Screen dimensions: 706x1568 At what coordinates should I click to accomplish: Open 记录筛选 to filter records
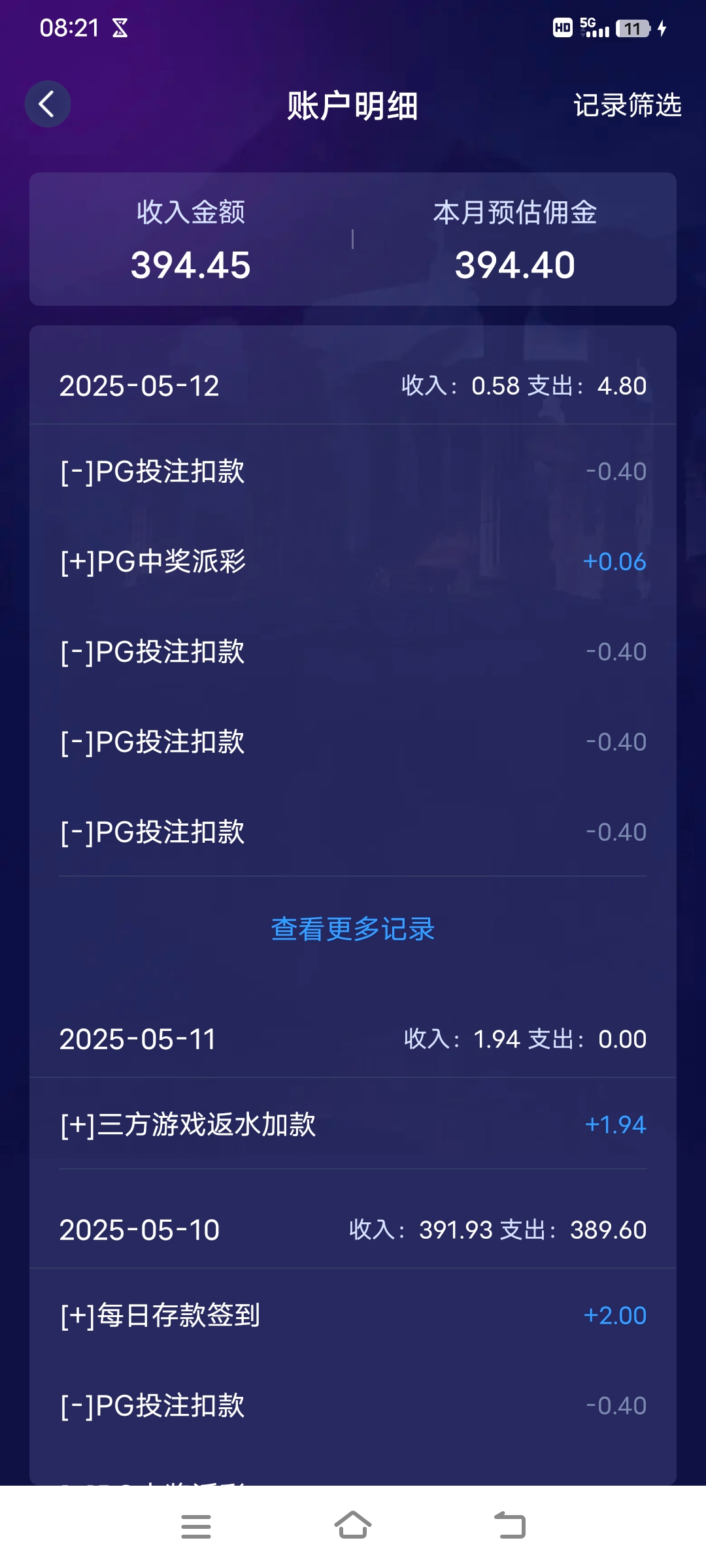[x=627, y=106]
